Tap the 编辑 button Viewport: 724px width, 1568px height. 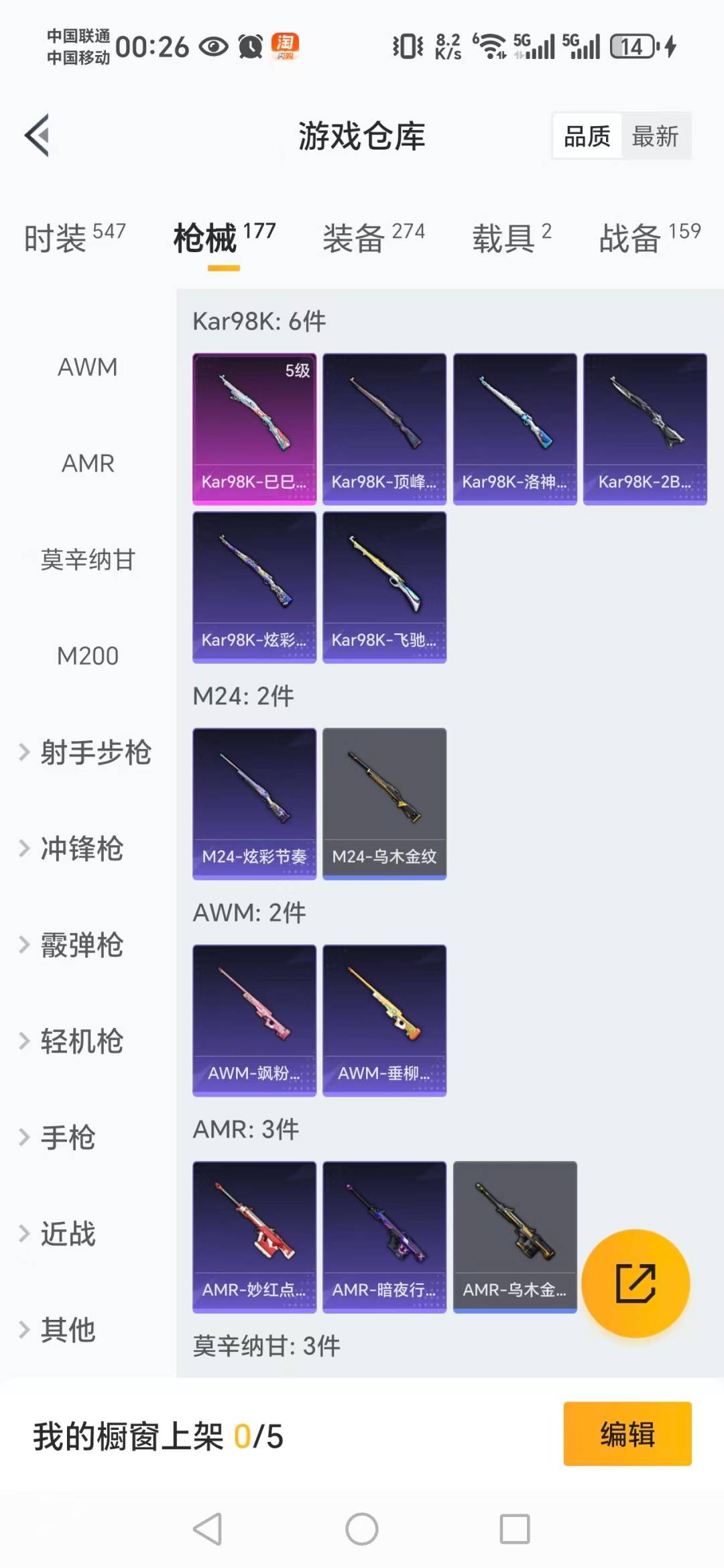pos(627,1433)
